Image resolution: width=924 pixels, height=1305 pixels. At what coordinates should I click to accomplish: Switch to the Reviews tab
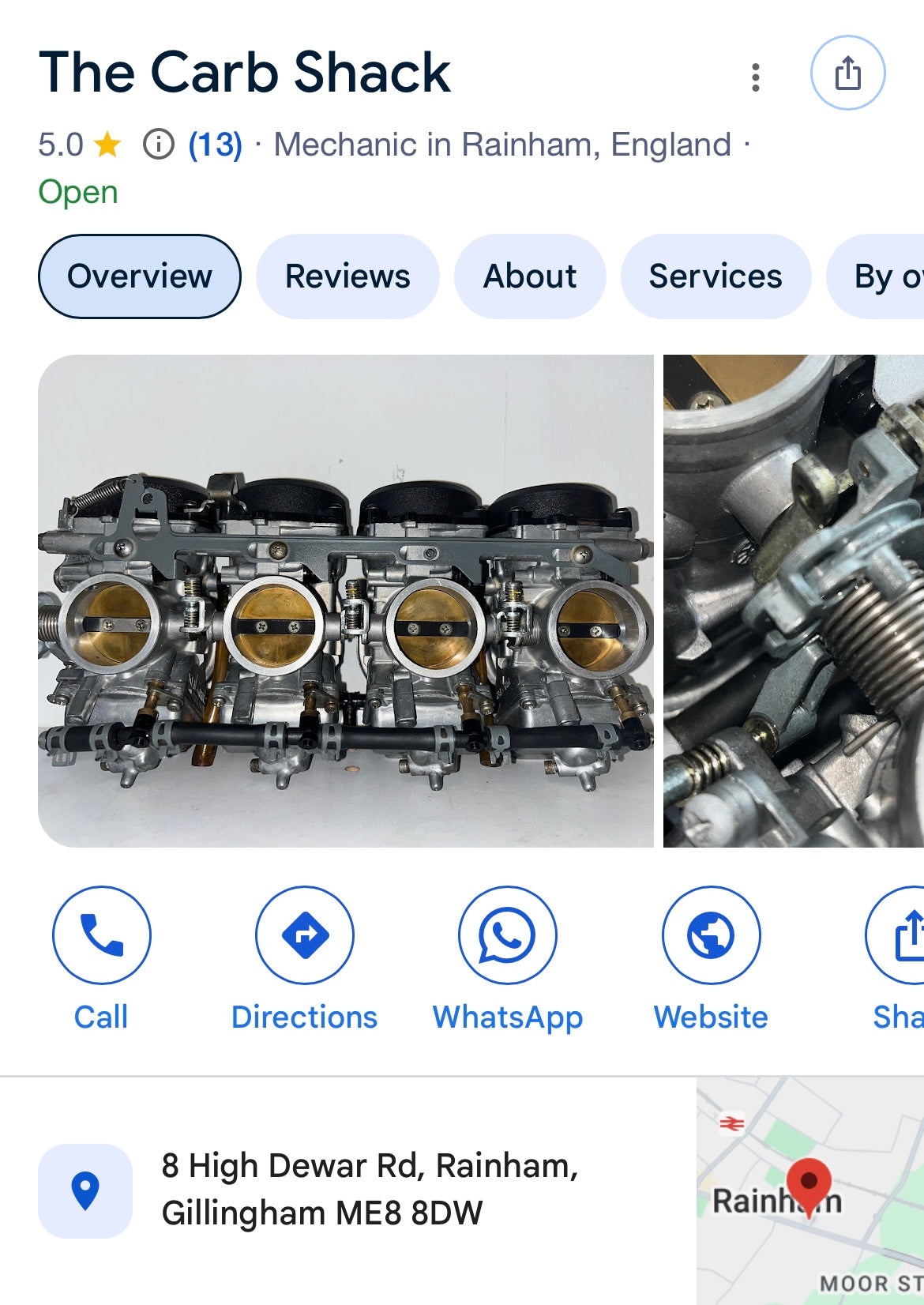coord(347,276)
